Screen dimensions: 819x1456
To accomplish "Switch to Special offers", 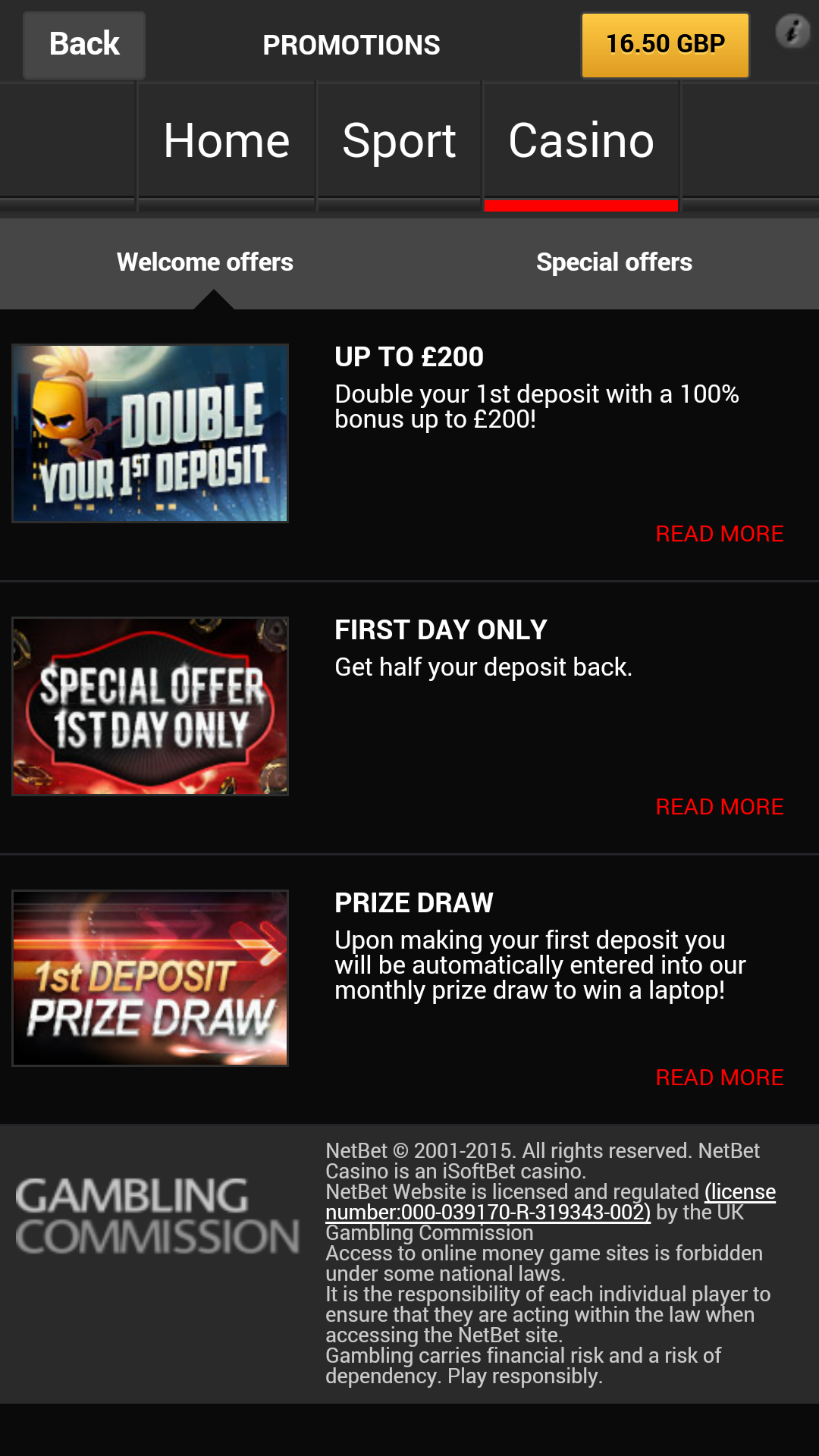I will coord(614,262).
